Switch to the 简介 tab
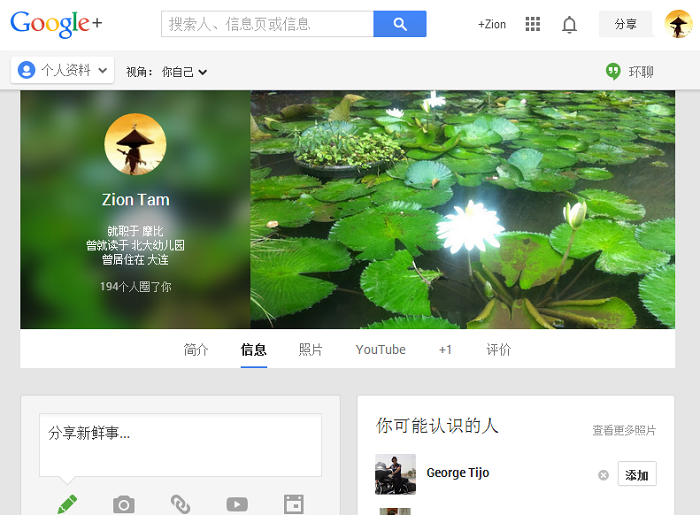The width and height of the screenshot is (700, 515). [196, 350]
